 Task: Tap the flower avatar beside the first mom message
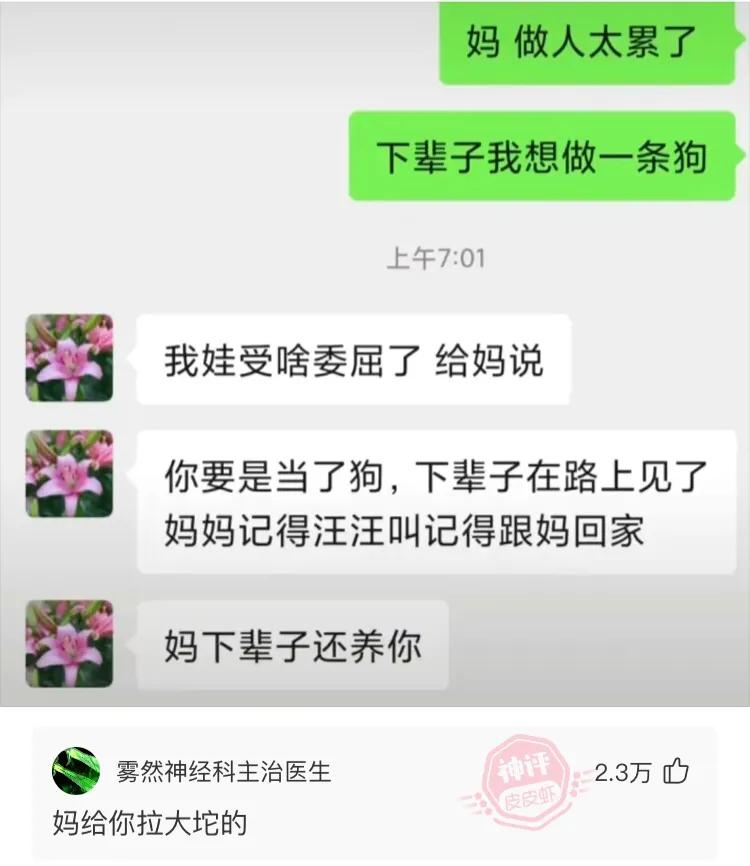(69, 358)
